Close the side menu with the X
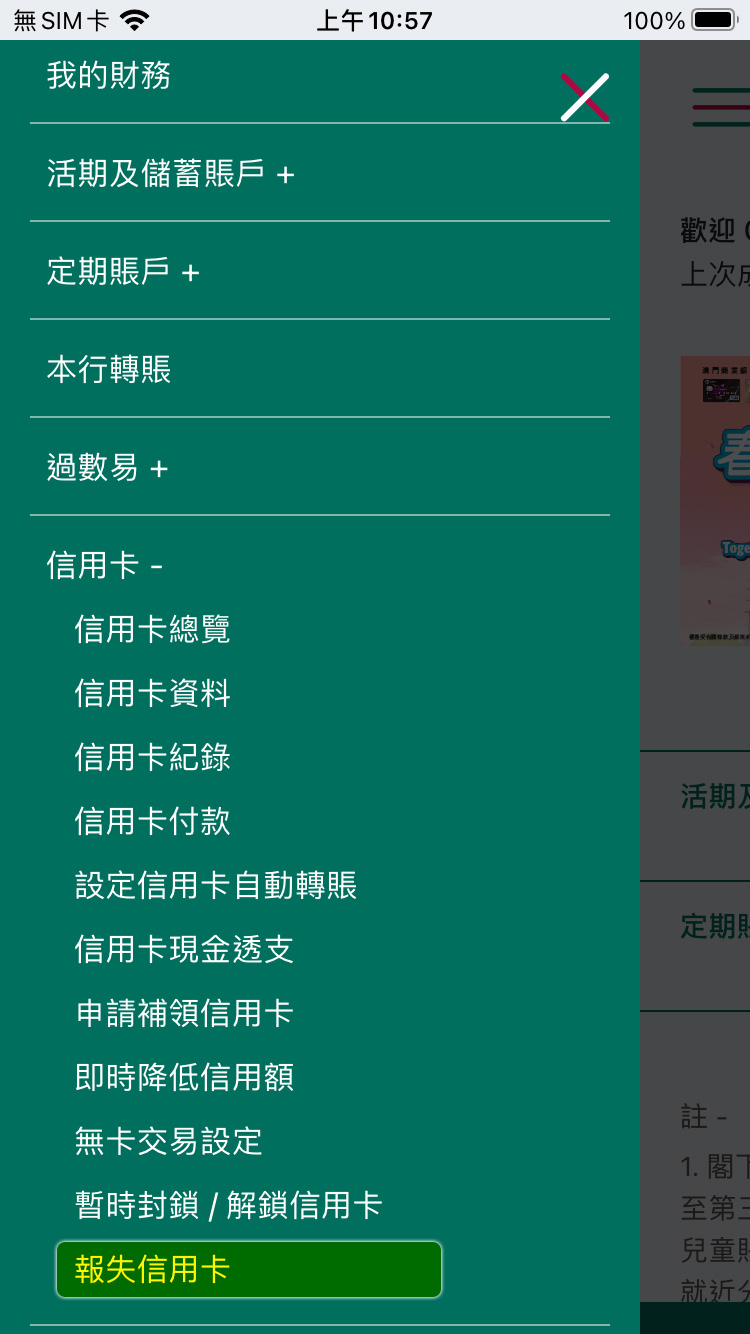The width and height of the screenshot is (750, 1334). coord(585,98)
